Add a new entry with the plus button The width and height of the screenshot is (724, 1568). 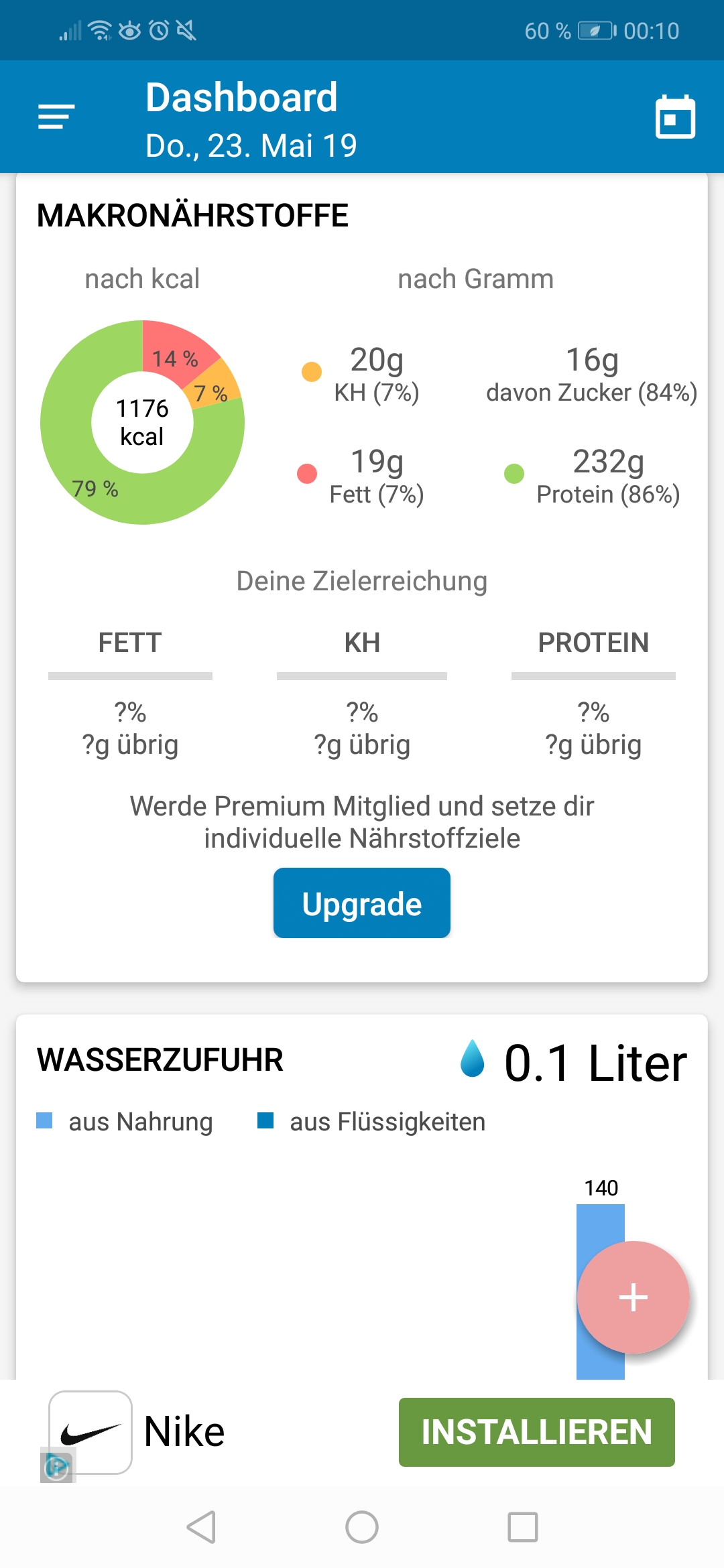[x=633, y=1297]
